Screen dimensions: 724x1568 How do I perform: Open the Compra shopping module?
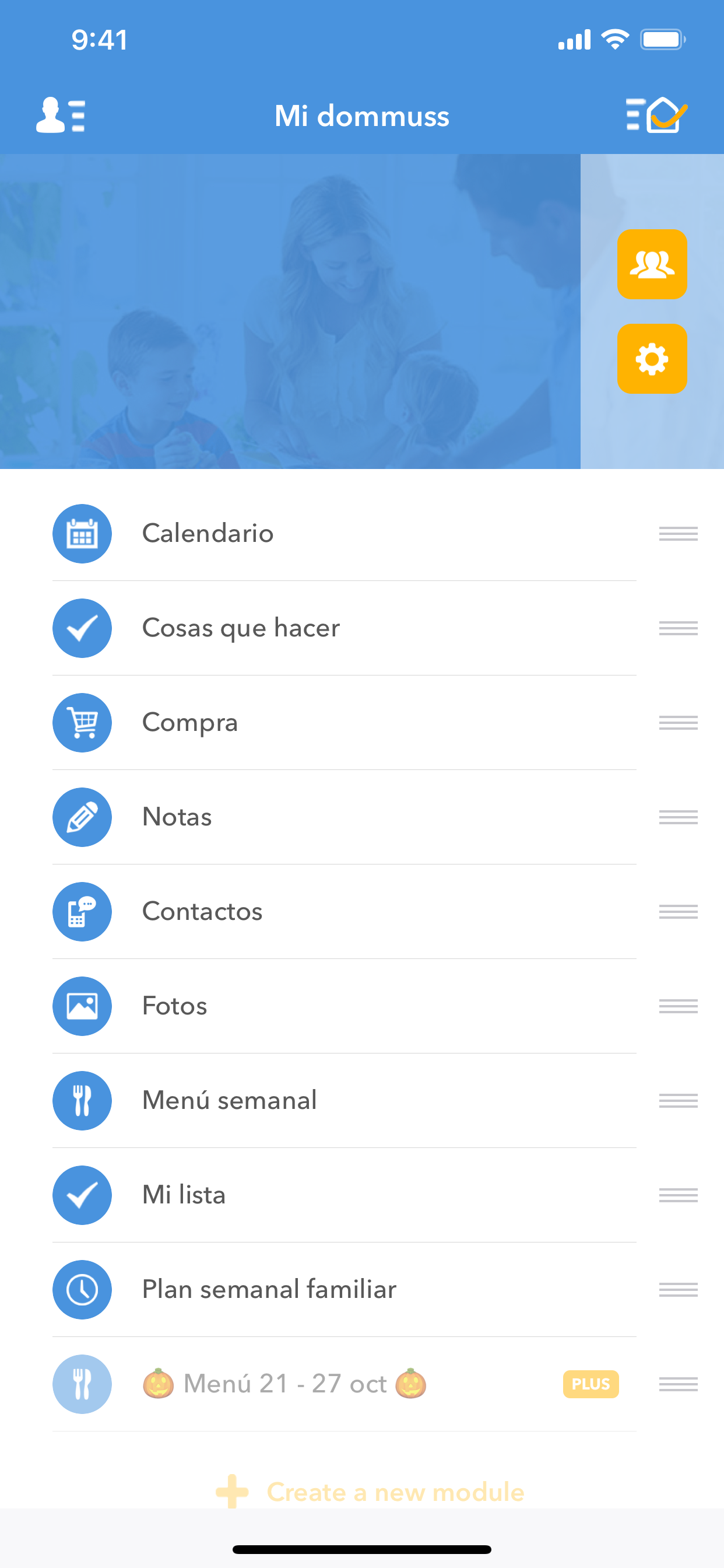pyautogui.click(x=190, y=723)
